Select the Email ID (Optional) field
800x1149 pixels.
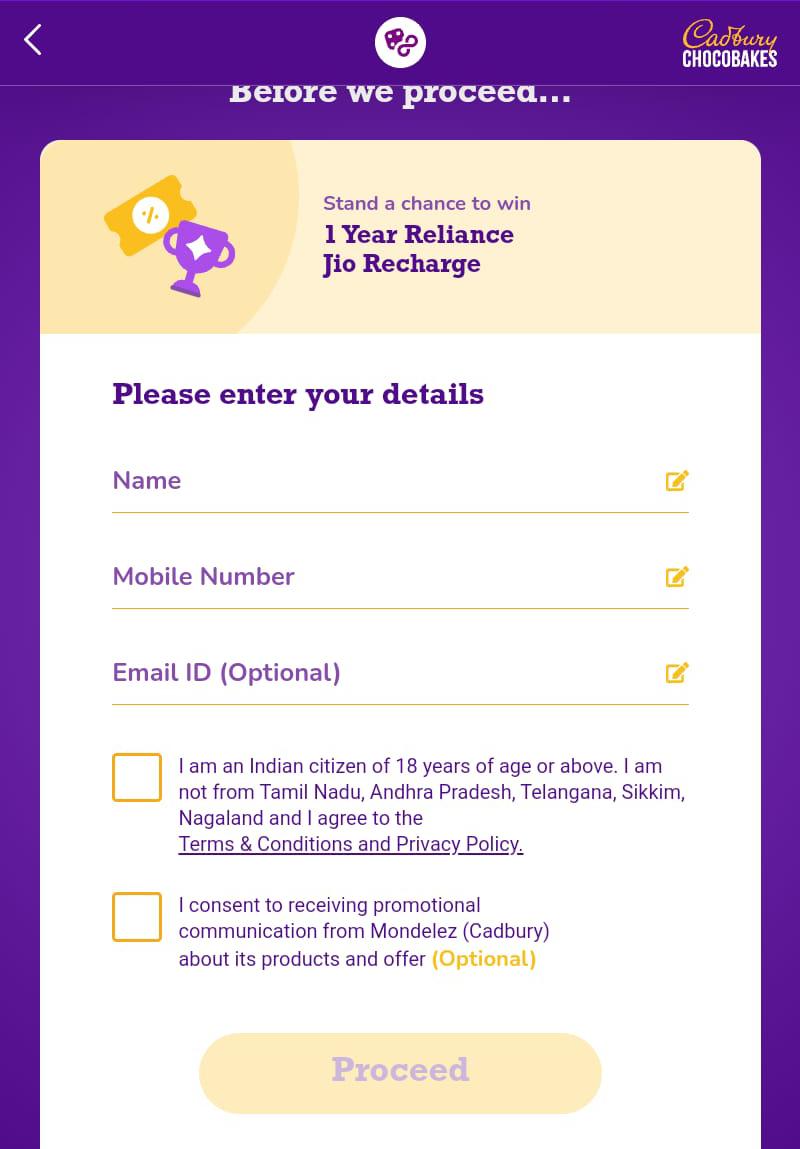[380, 673]
